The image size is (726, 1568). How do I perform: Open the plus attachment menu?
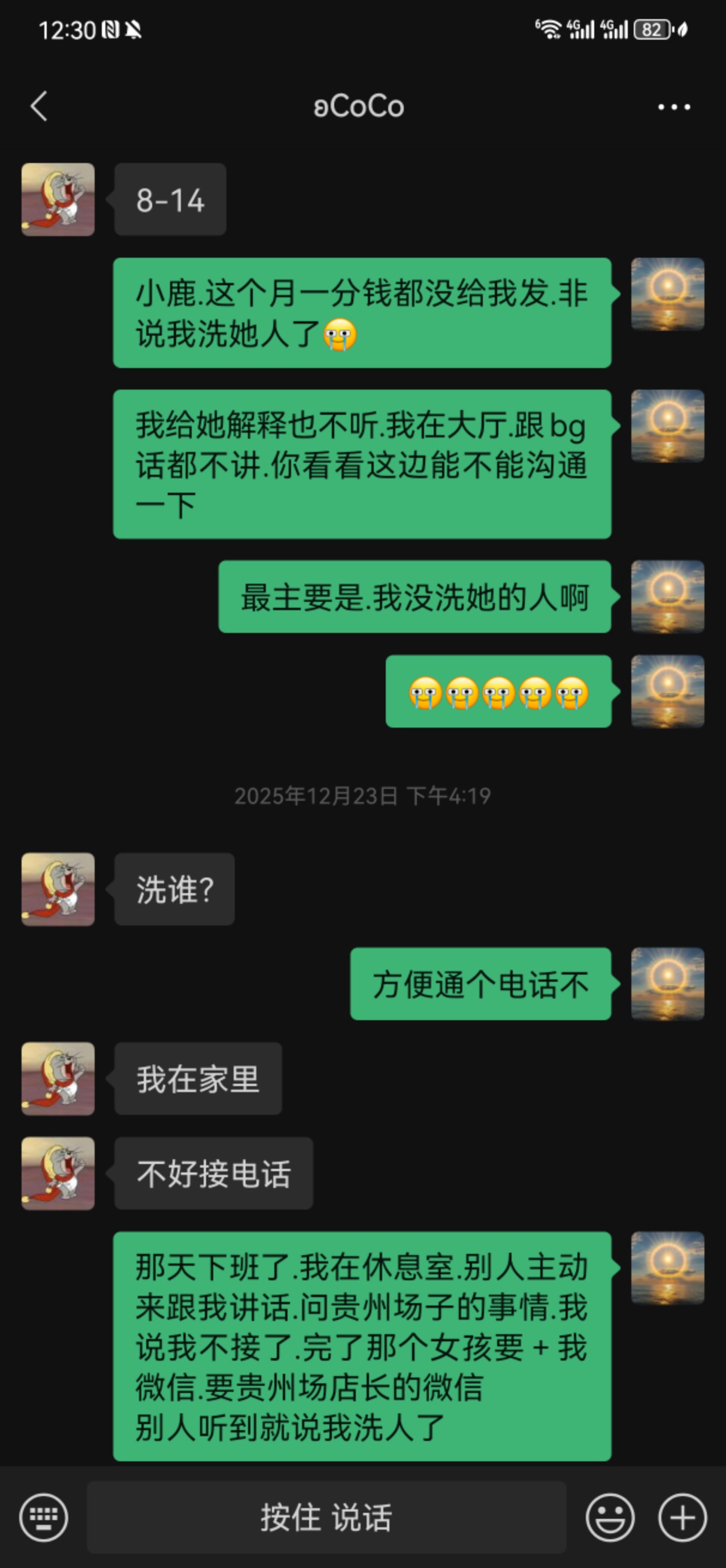pyautogui.click(x=682, y=1518)
